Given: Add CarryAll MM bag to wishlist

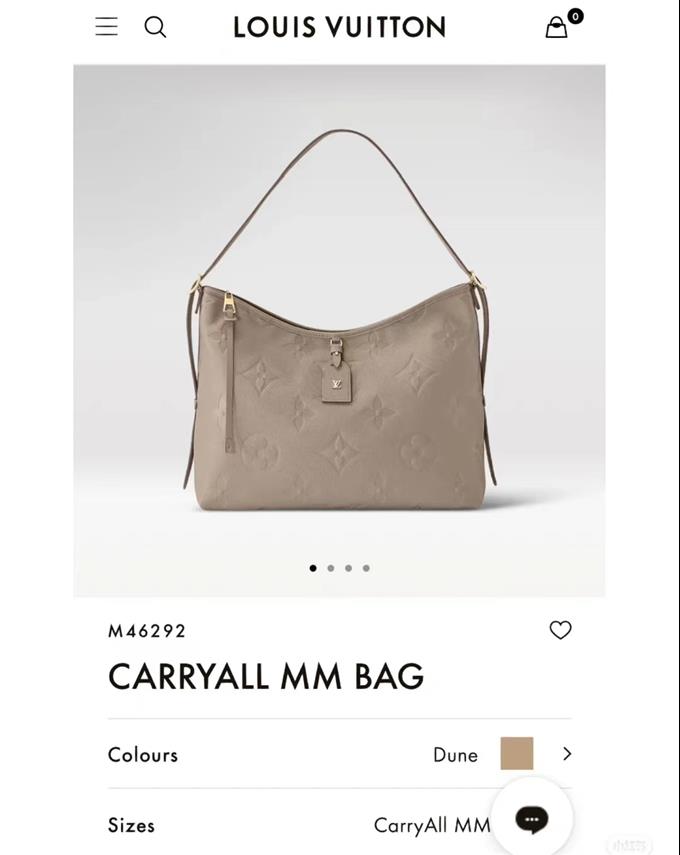Looking at the screenshot, I should pyautogui.click(x=560, y=630).
